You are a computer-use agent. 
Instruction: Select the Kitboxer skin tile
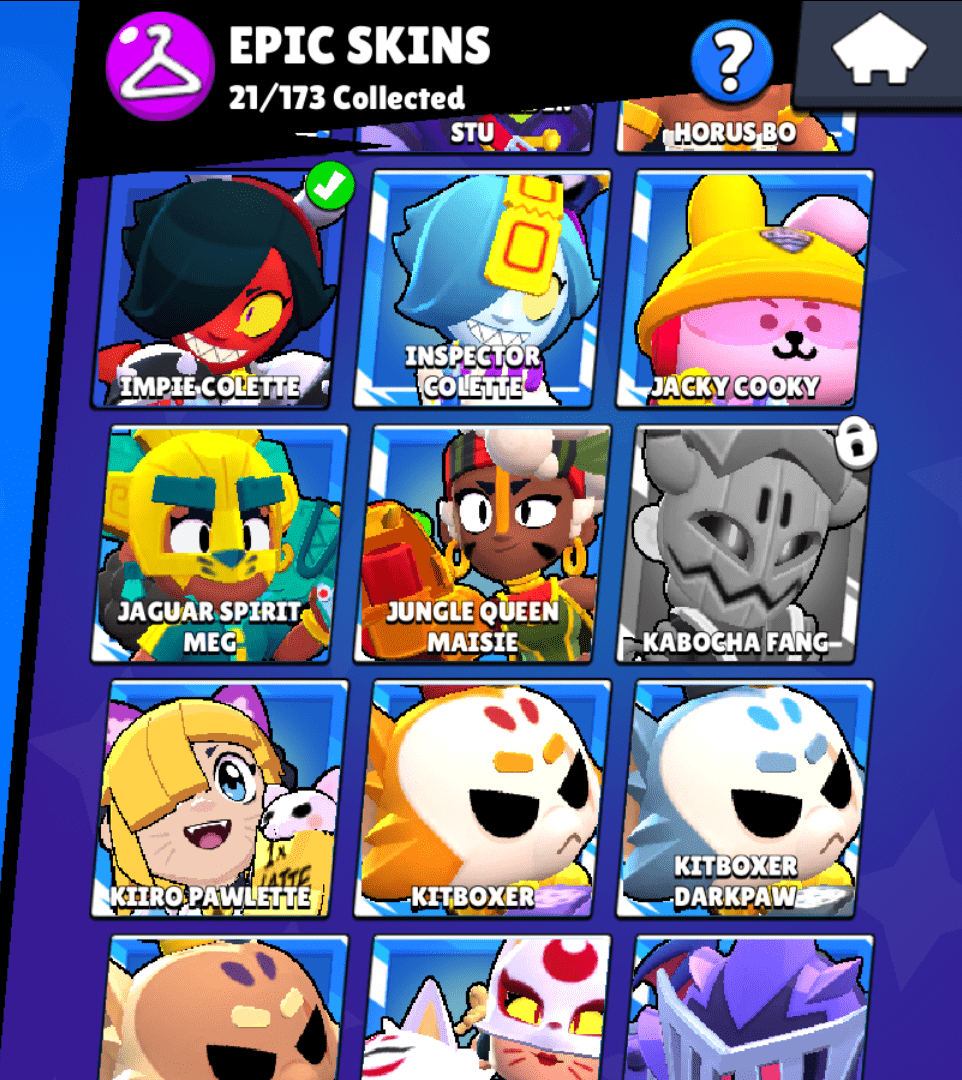point(485,800)
